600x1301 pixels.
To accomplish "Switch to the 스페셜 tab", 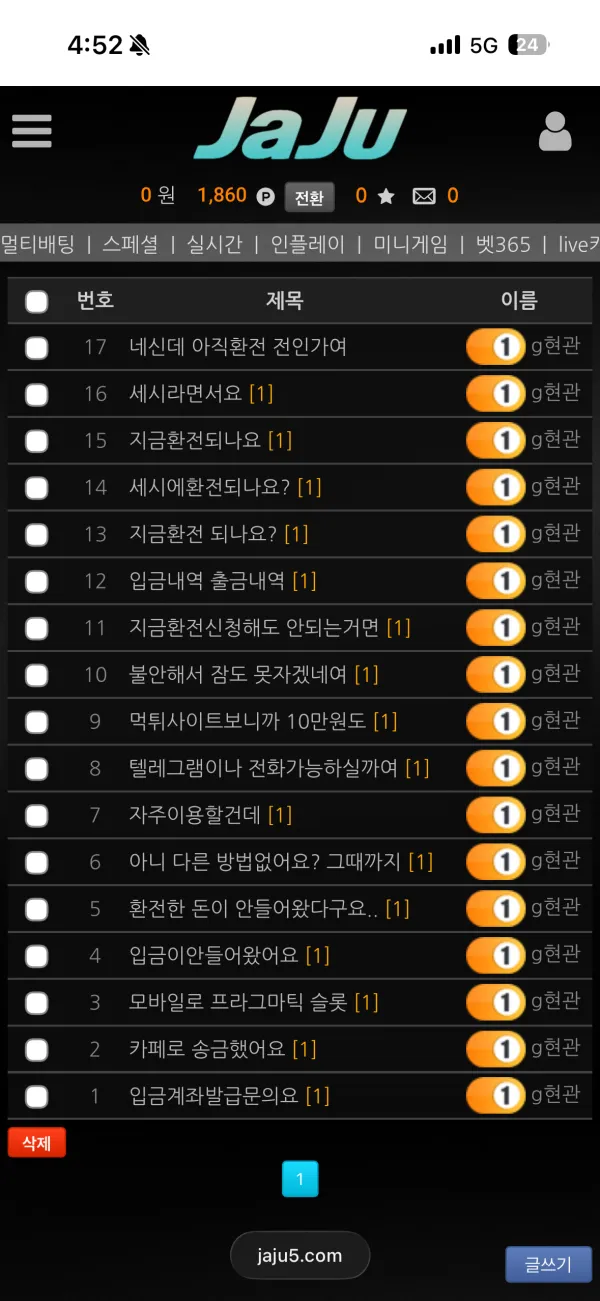I will [130, 244].
